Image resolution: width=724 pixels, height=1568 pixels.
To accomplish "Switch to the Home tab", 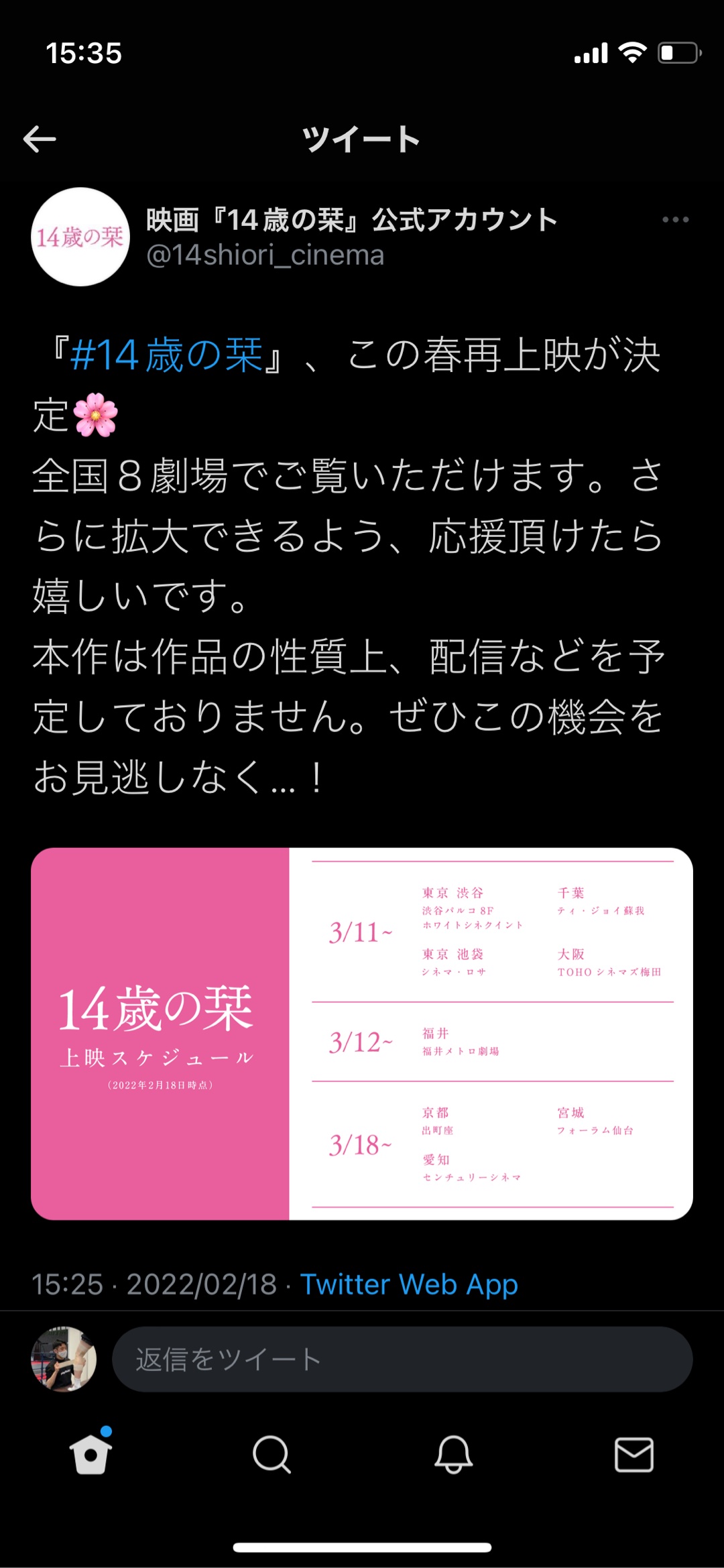I will 90,1454.
